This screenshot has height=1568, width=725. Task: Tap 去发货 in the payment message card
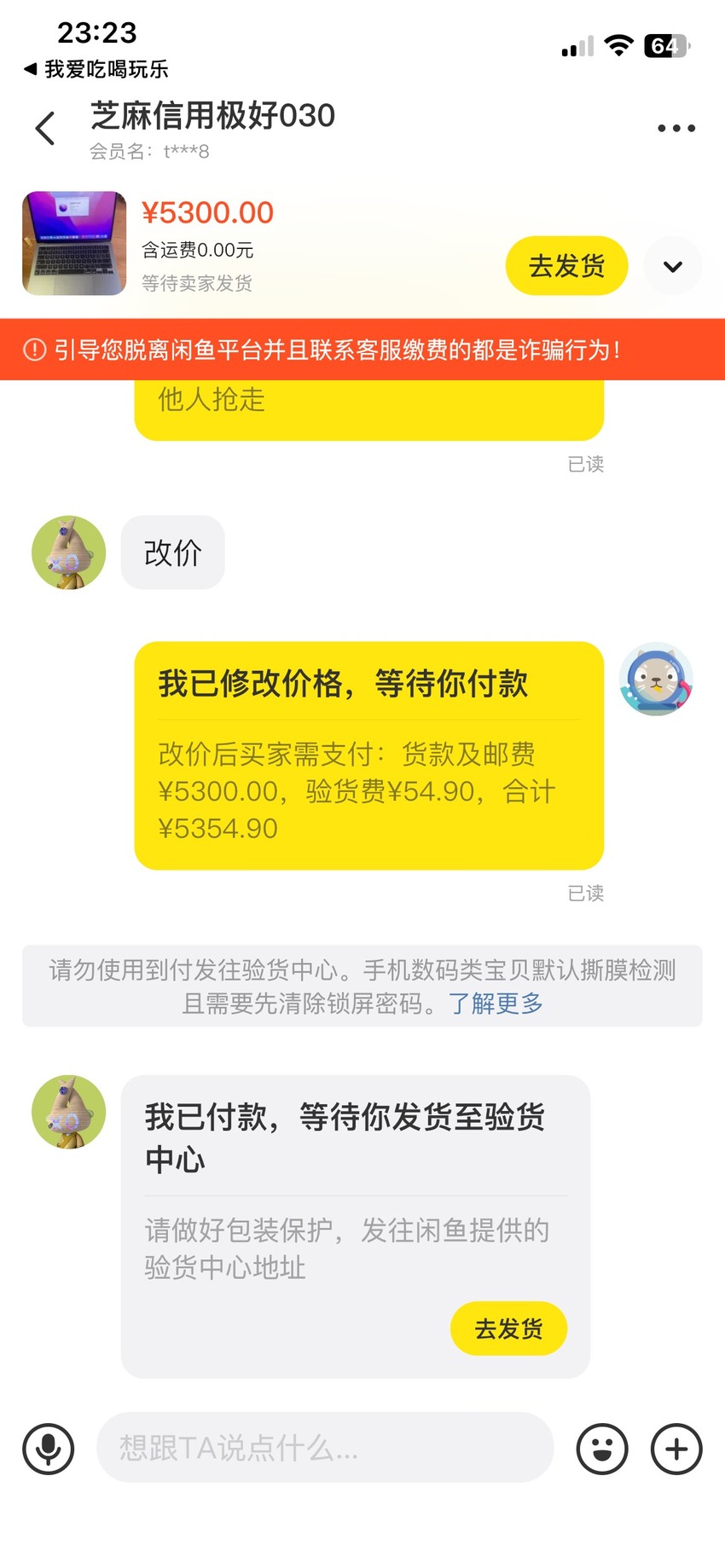click(508, 1328)
